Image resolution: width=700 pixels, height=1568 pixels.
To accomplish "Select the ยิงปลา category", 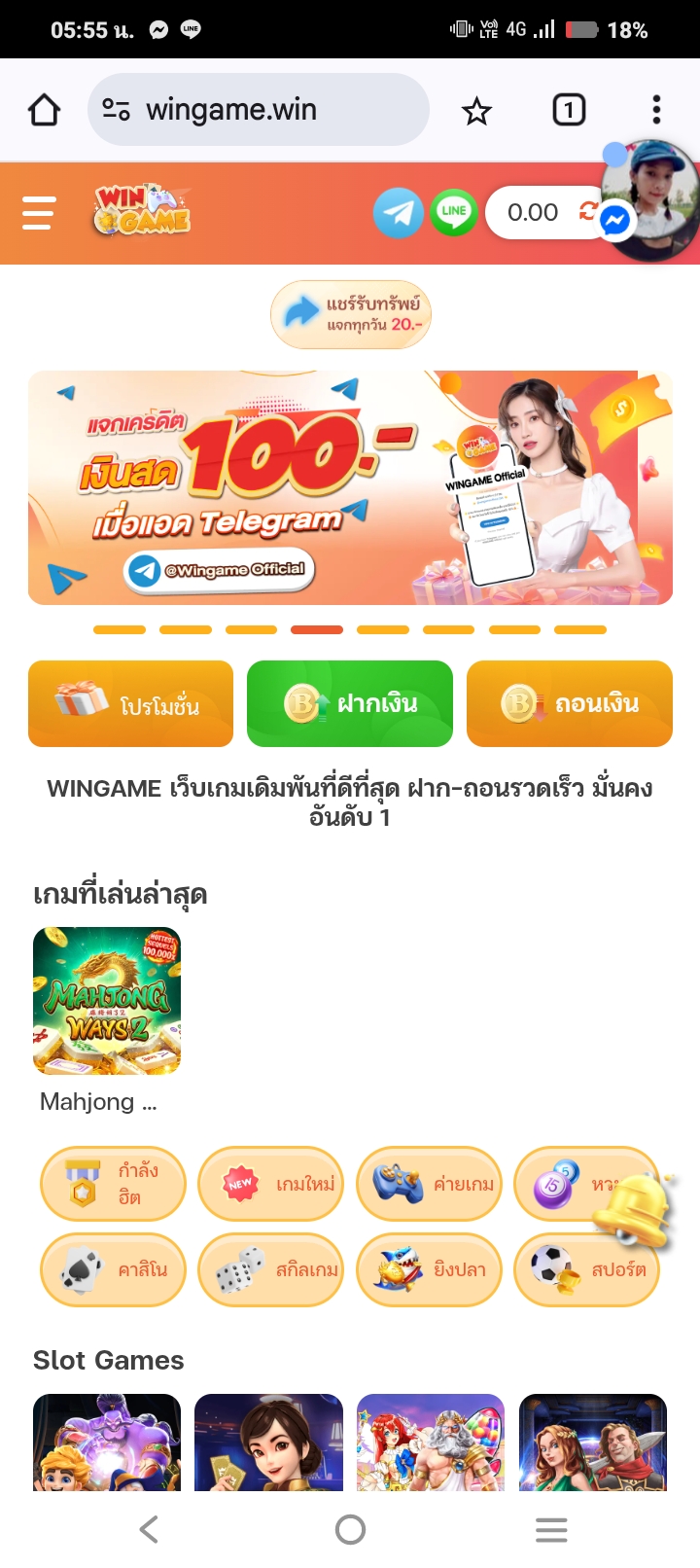I will click(429, 1269).
